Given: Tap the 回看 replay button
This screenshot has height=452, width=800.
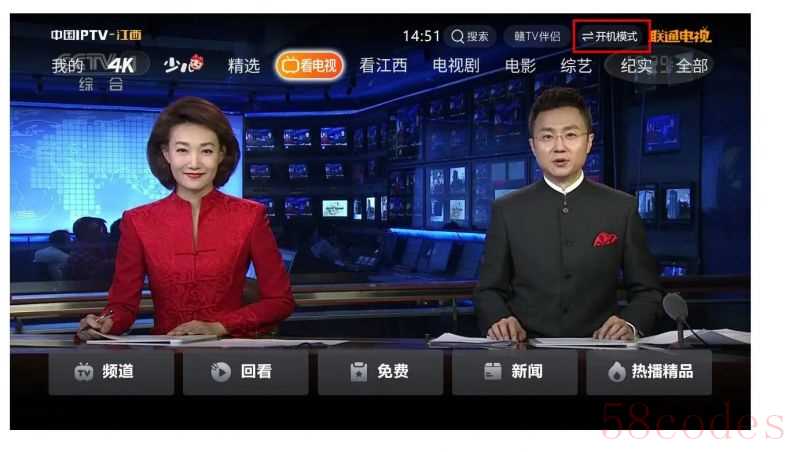Looking at the screenshot, I should click(245, 372).
